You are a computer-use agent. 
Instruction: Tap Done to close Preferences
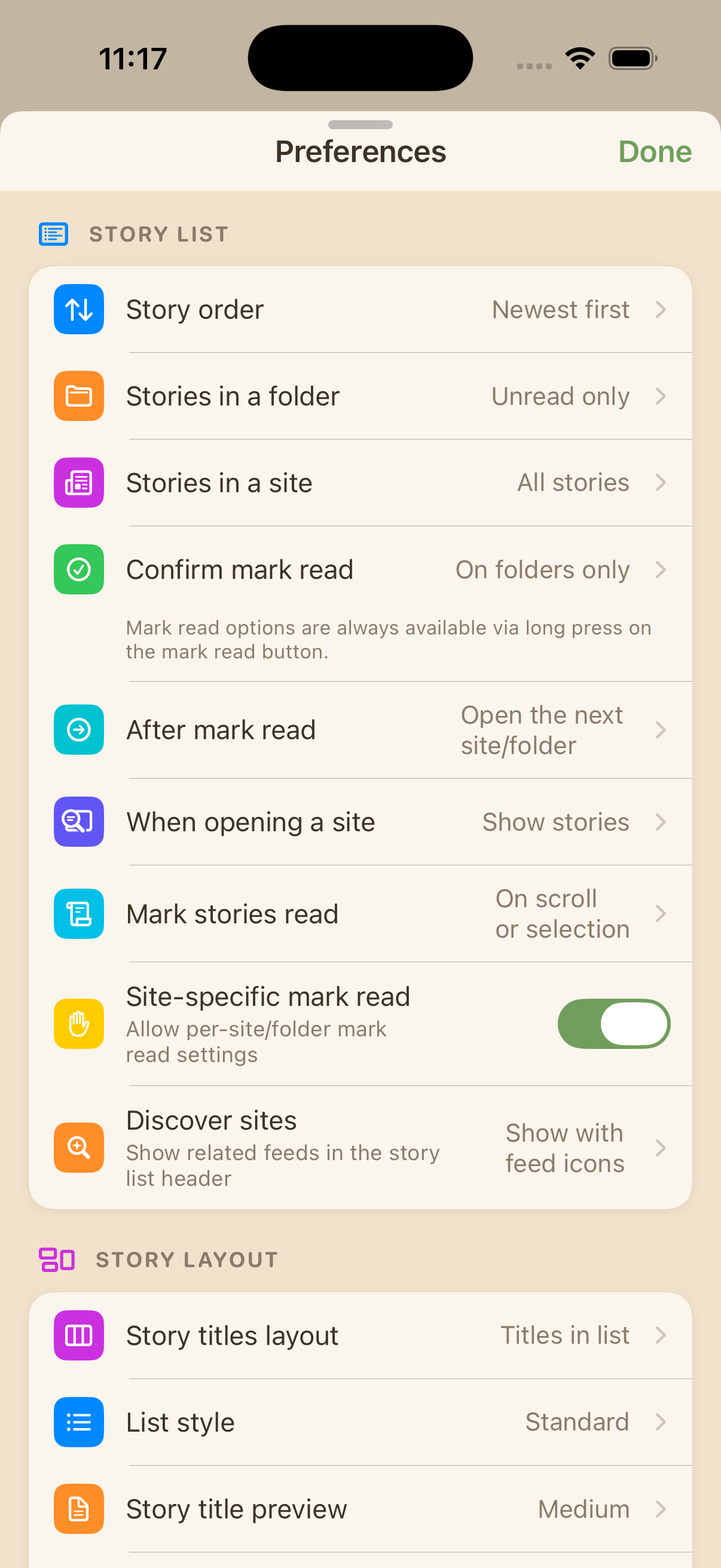654,151
